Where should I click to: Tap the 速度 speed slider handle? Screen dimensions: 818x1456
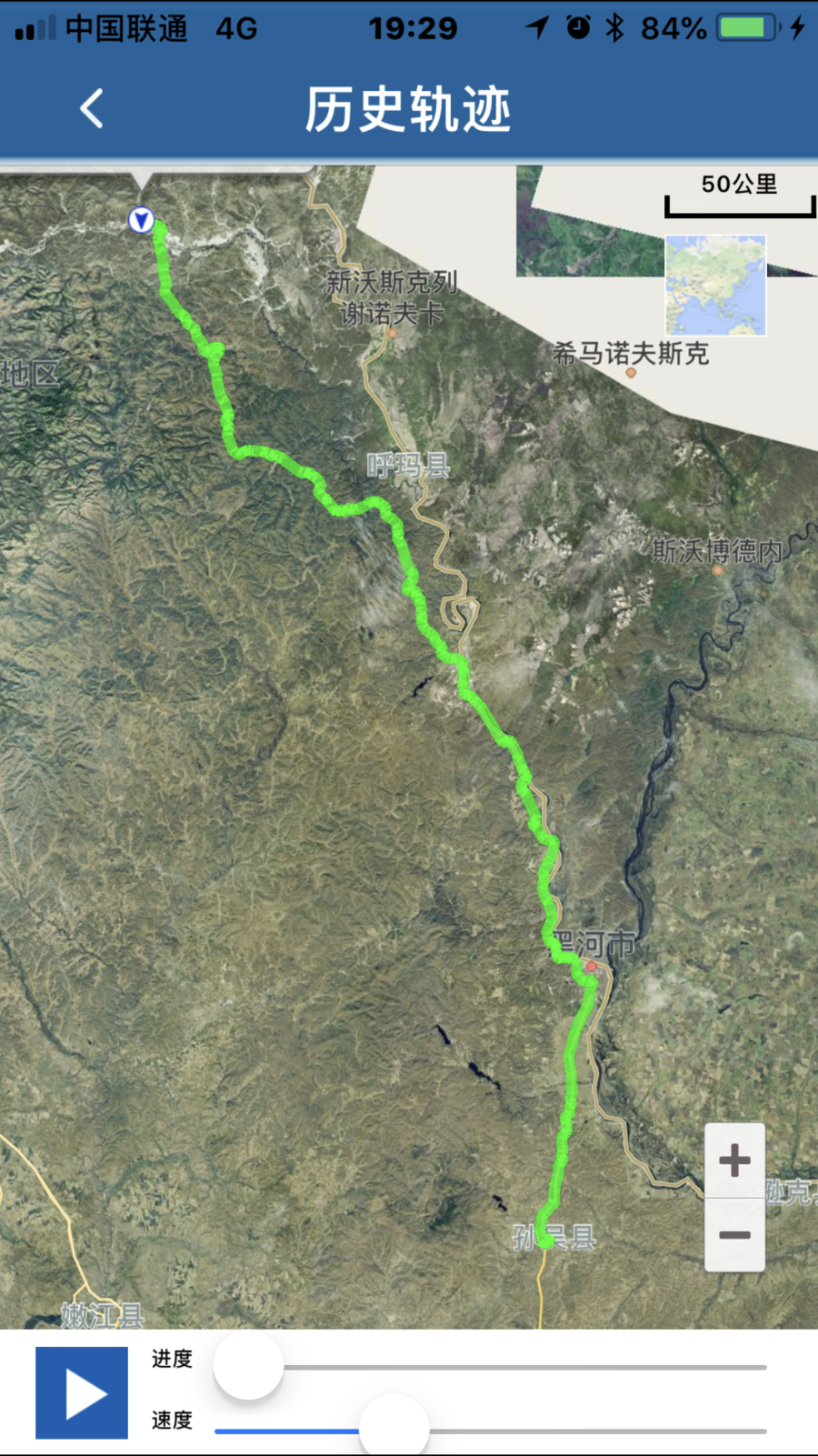click(x=394, y=1428)
